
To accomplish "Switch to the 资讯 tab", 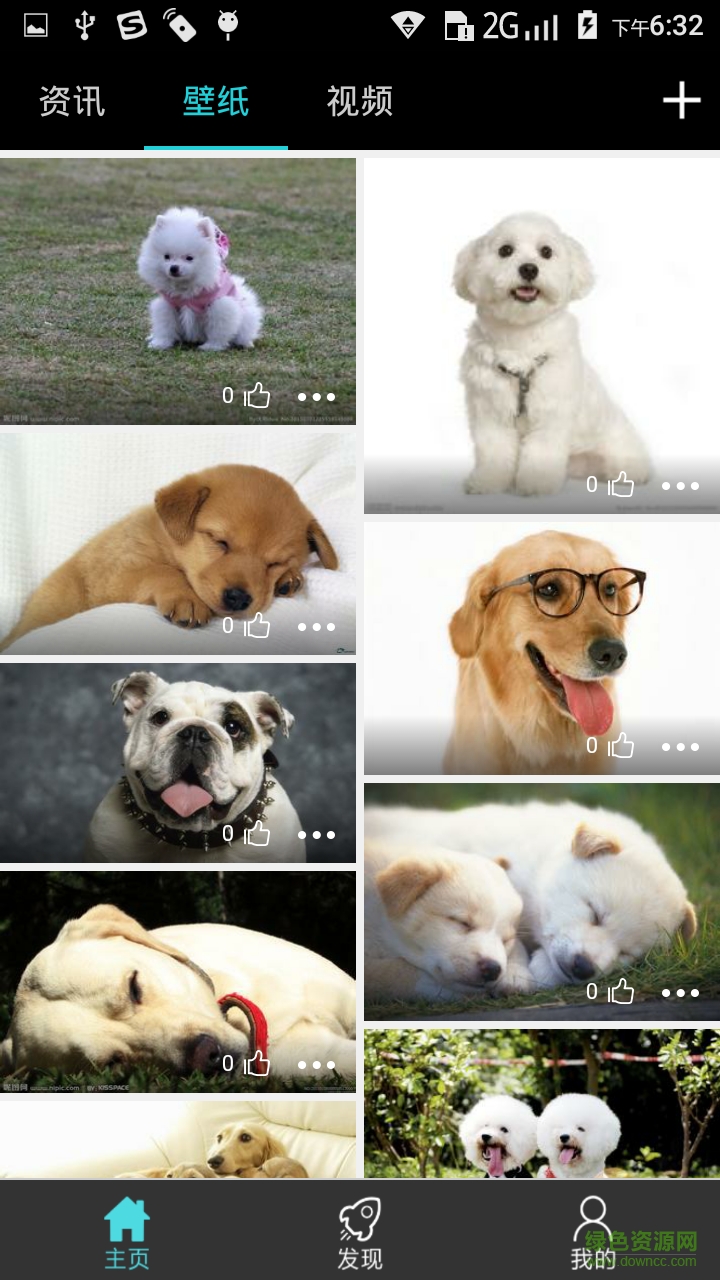I will 72,102.
